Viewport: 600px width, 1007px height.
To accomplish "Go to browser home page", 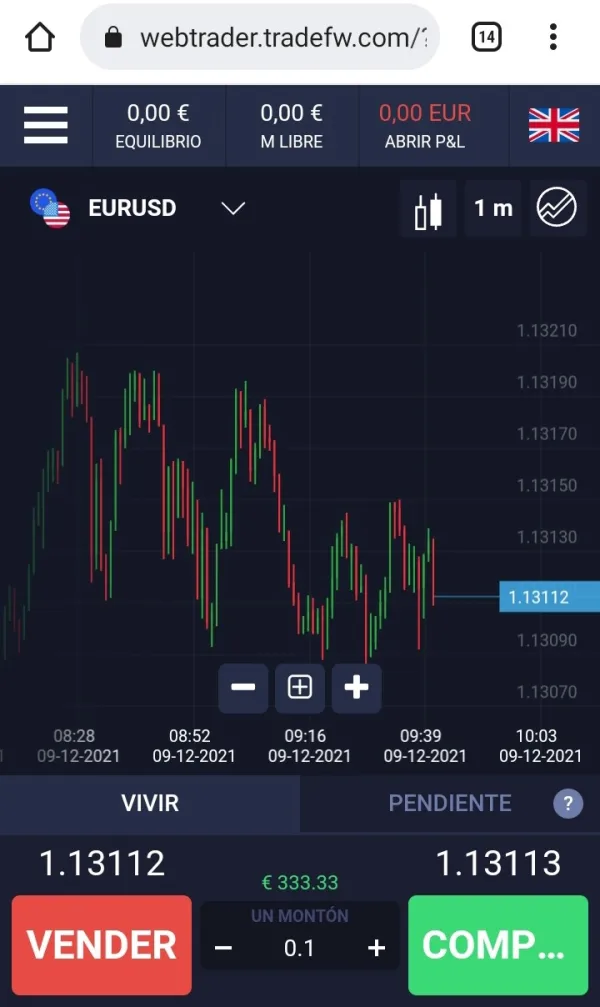I will pos(39,38).
